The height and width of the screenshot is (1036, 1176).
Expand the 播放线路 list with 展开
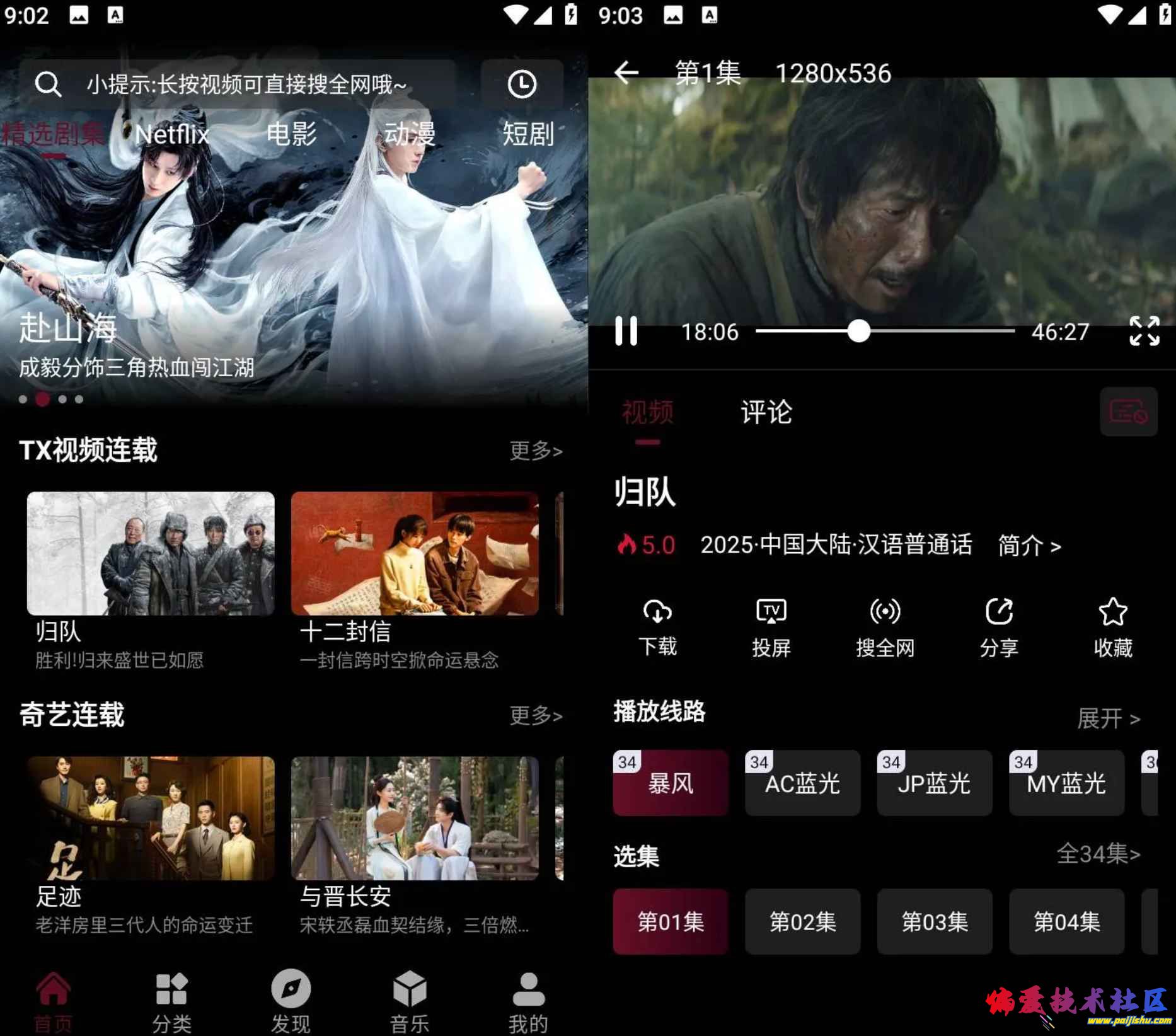pos(1108,718)
